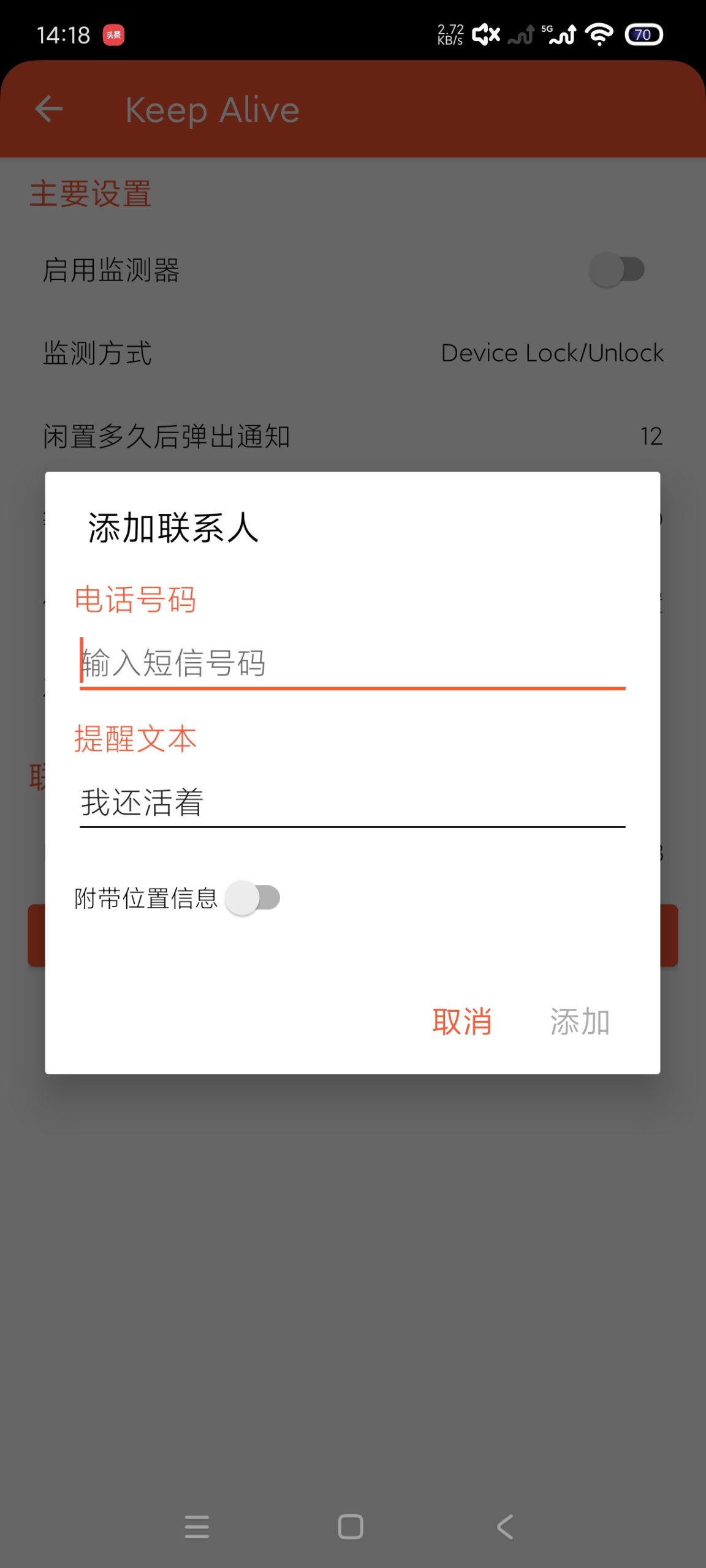This screenshot has width=706, height=1568.
Task: Turn on 附带位置信息 in the dialog
Action: click(x=253, y=896)
